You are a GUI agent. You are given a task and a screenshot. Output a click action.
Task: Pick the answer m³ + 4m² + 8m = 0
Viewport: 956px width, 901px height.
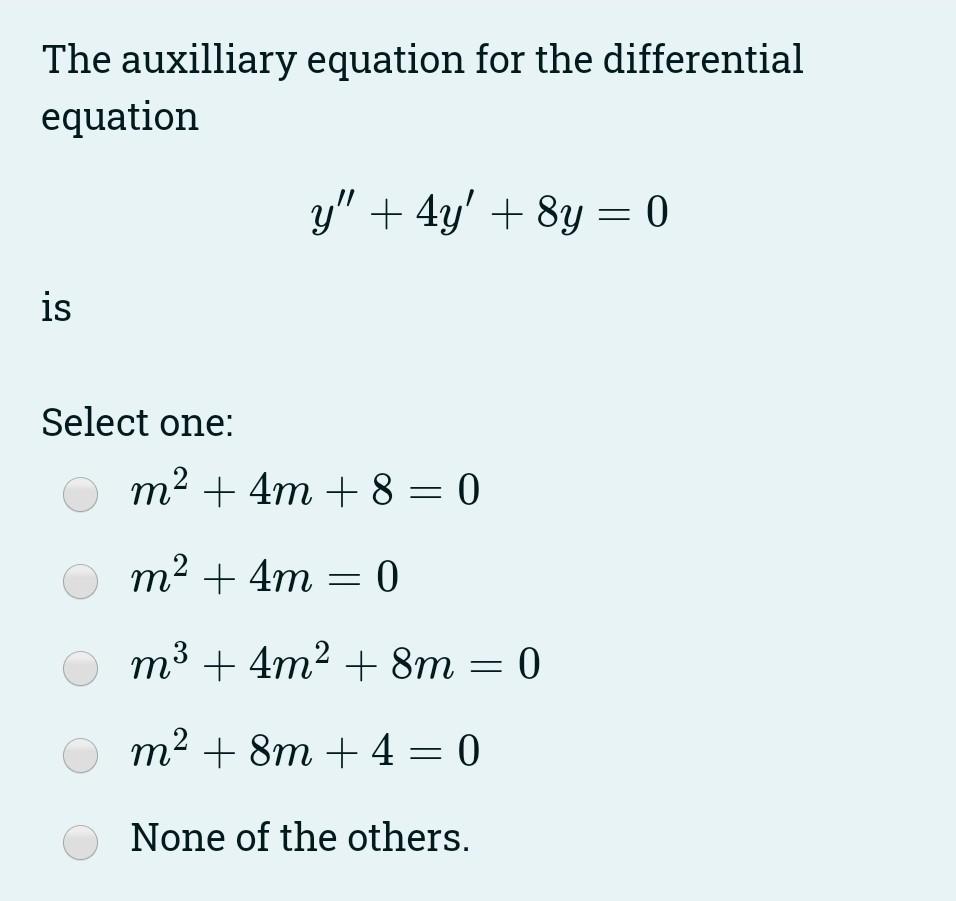[81, 668]
